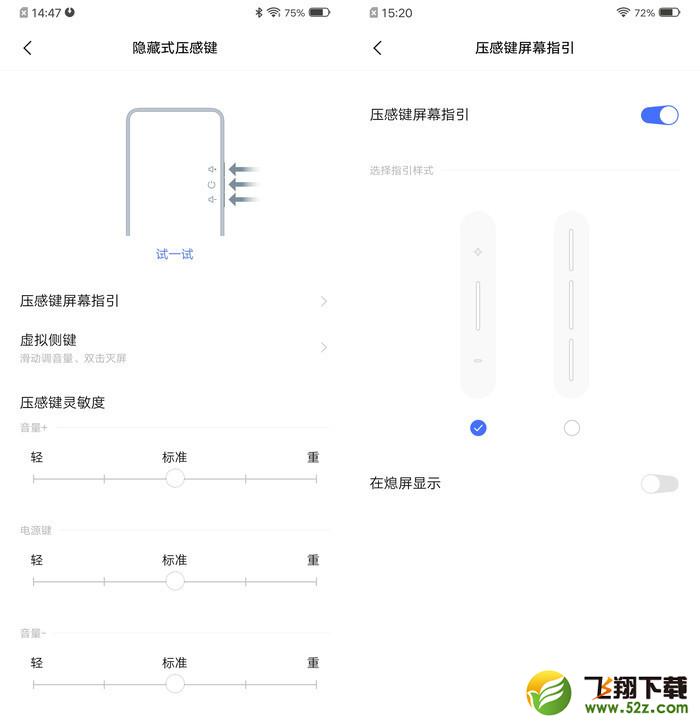Open the 虚拟侧键 settings row

click(x=174, y=347)
